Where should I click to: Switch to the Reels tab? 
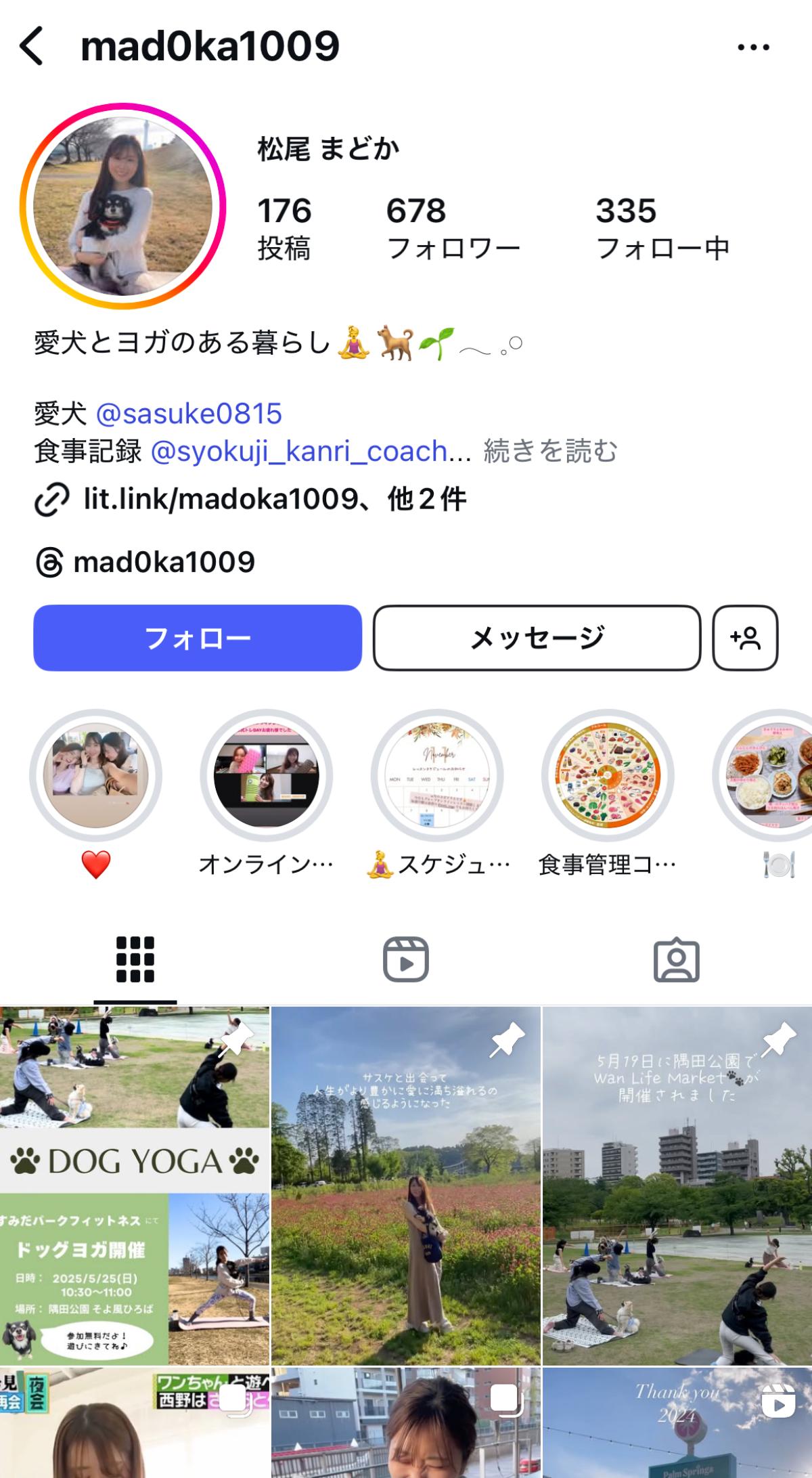click(x=406, y=959)
